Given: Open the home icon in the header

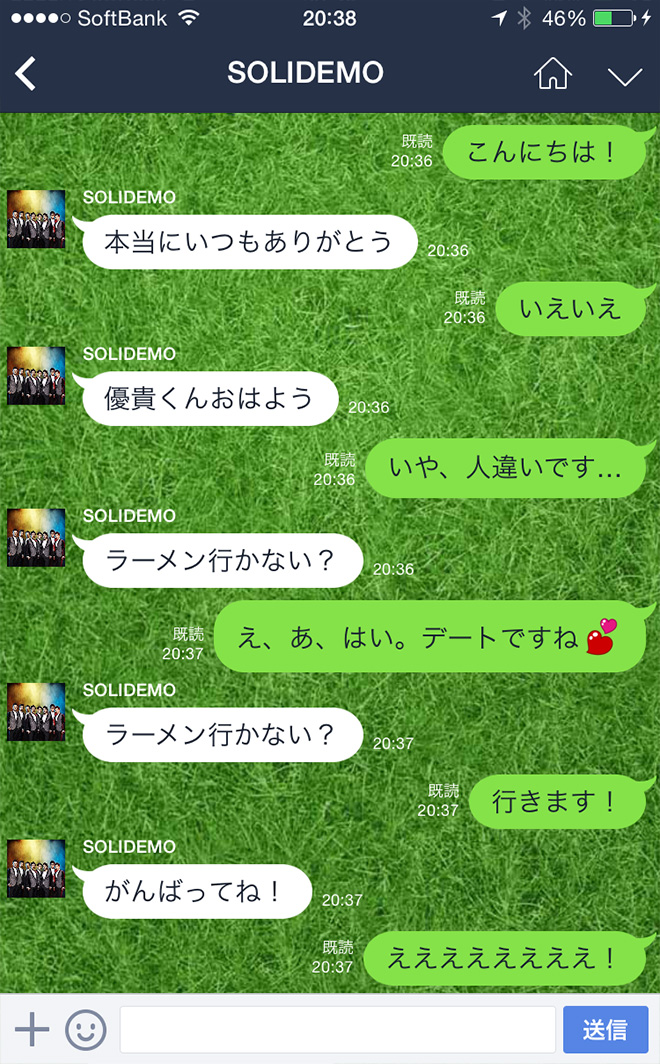Looking at the screenshot, I should [x=553, y=74].
